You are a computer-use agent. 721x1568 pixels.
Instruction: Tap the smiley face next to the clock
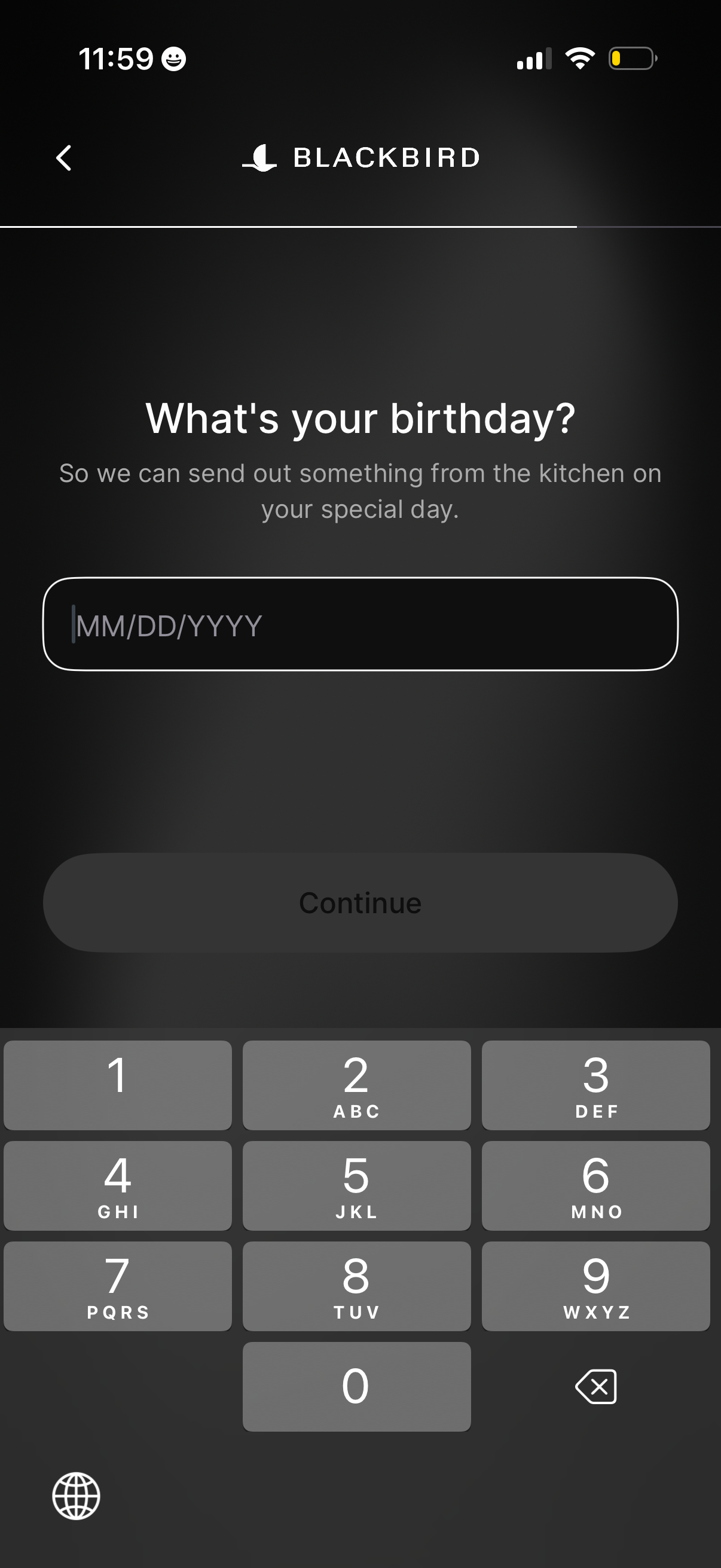point(172,59)
